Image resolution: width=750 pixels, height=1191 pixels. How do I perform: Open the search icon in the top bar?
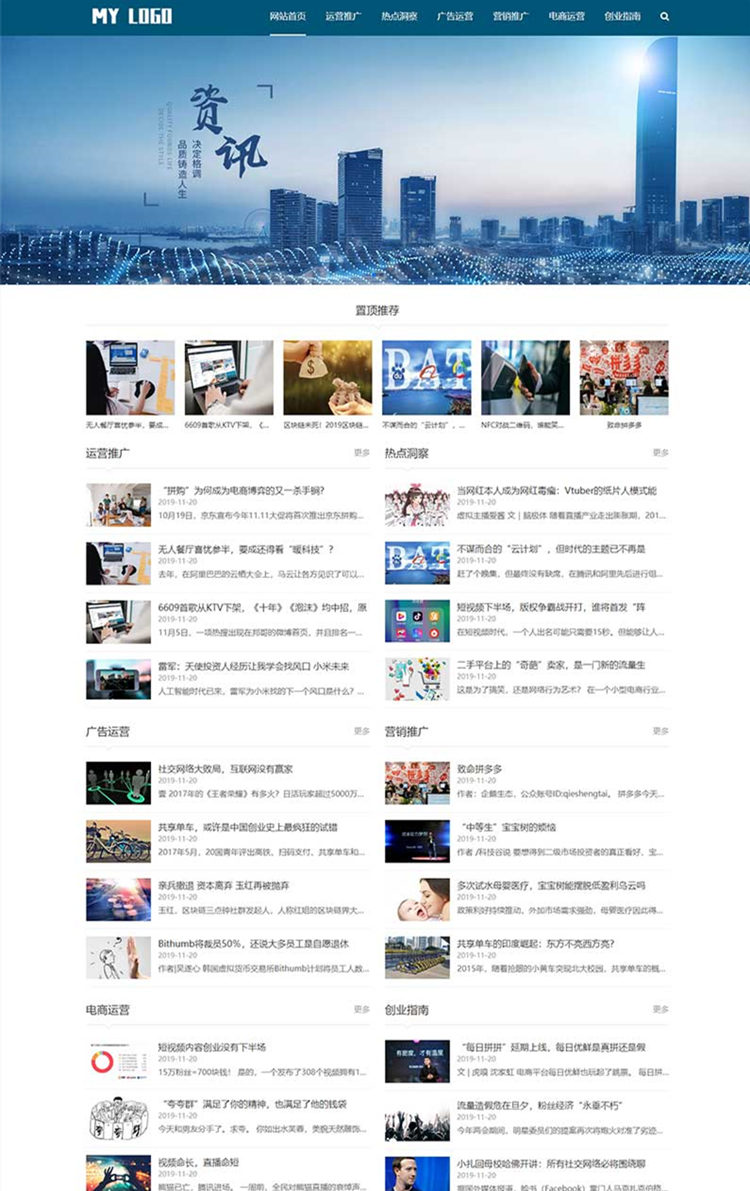[x=665, y=17]
